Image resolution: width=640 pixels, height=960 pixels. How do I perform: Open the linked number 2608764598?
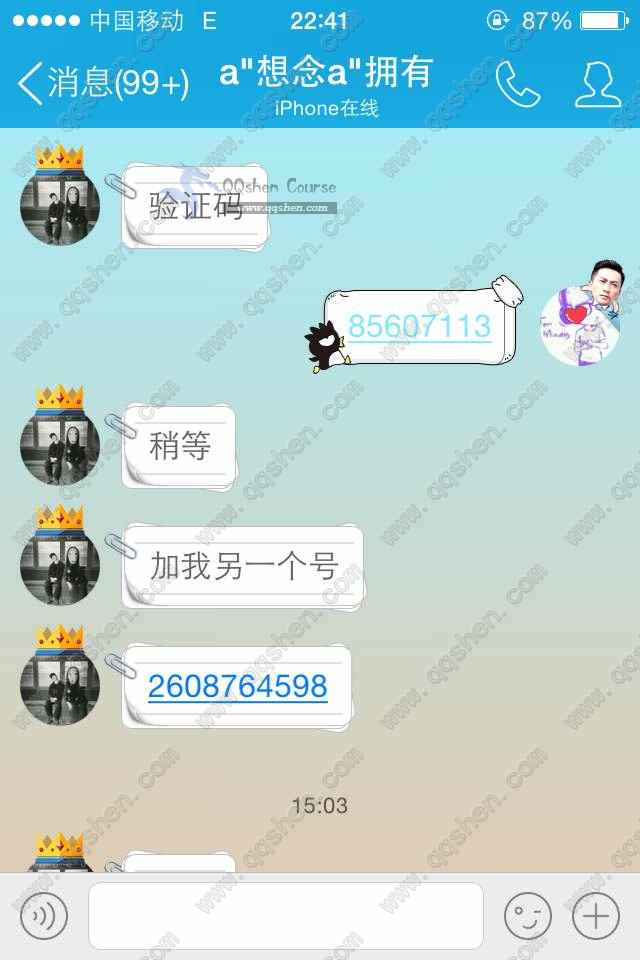[238, 686]
